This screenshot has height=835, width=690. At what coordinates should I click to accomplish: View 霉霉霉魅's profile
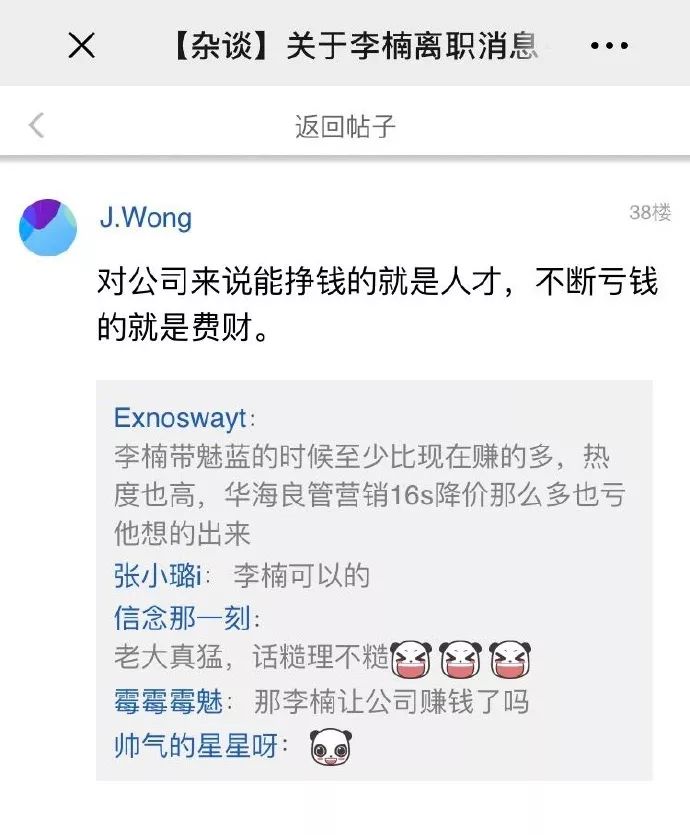168,702
